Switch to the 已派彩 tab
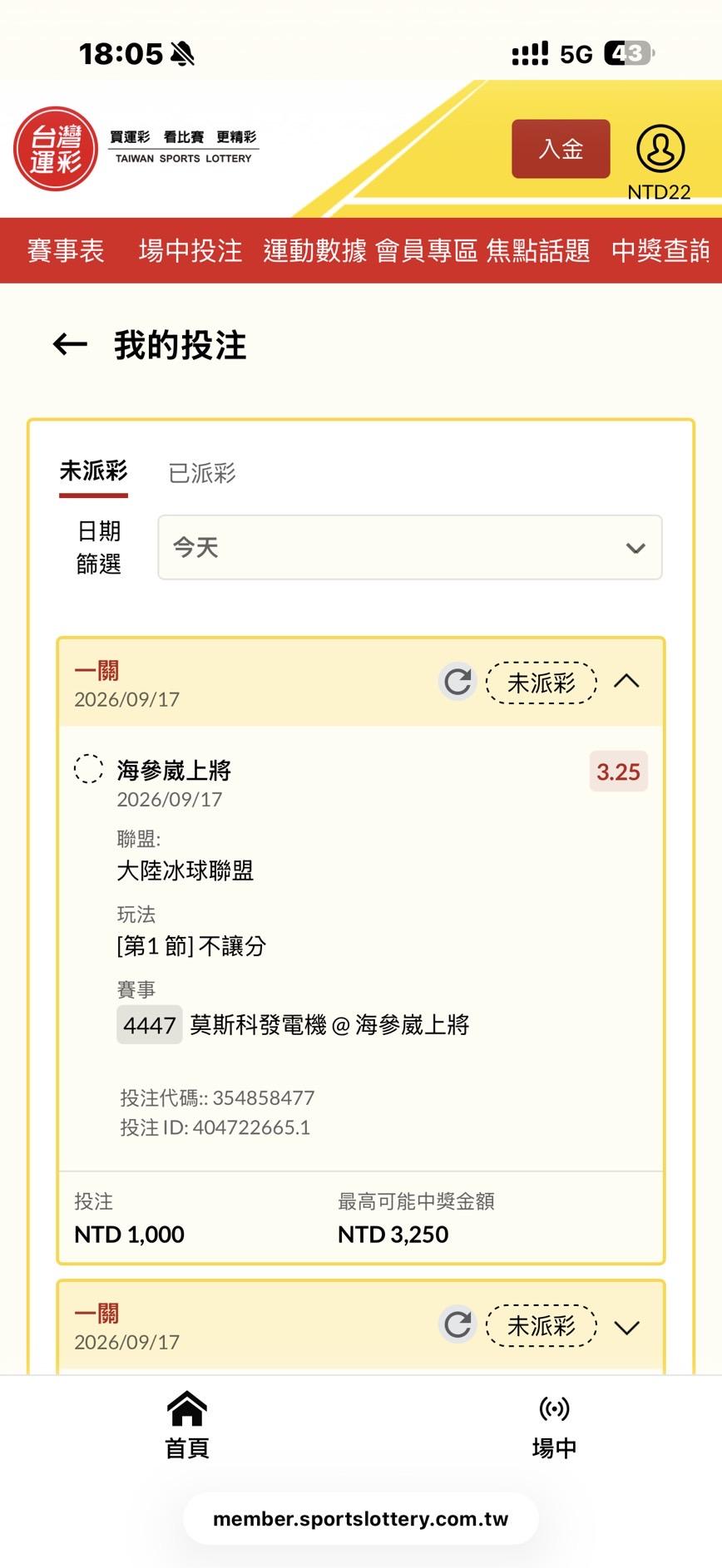 [x=202, y=473]
